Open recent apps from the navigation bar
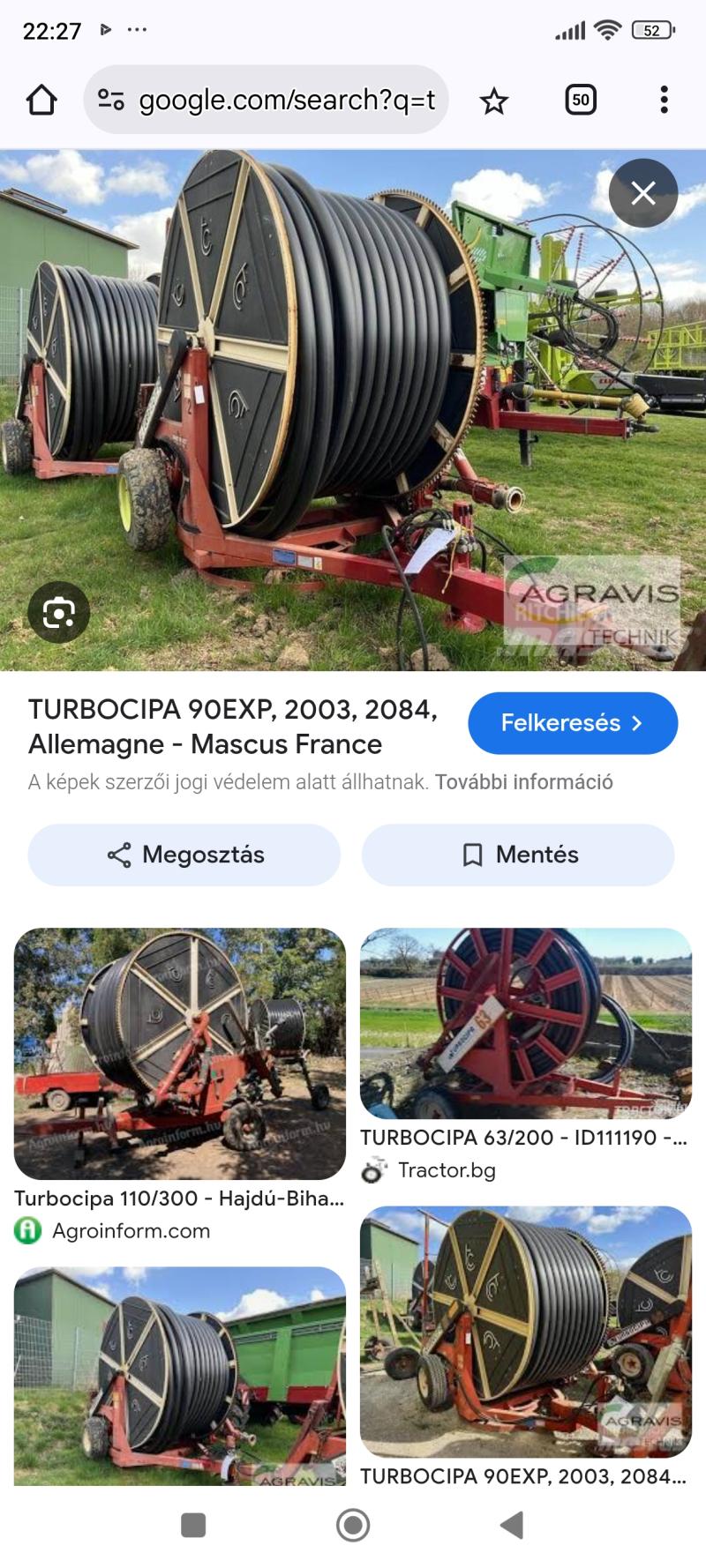706x1568 pixels. click(193, 1525)
